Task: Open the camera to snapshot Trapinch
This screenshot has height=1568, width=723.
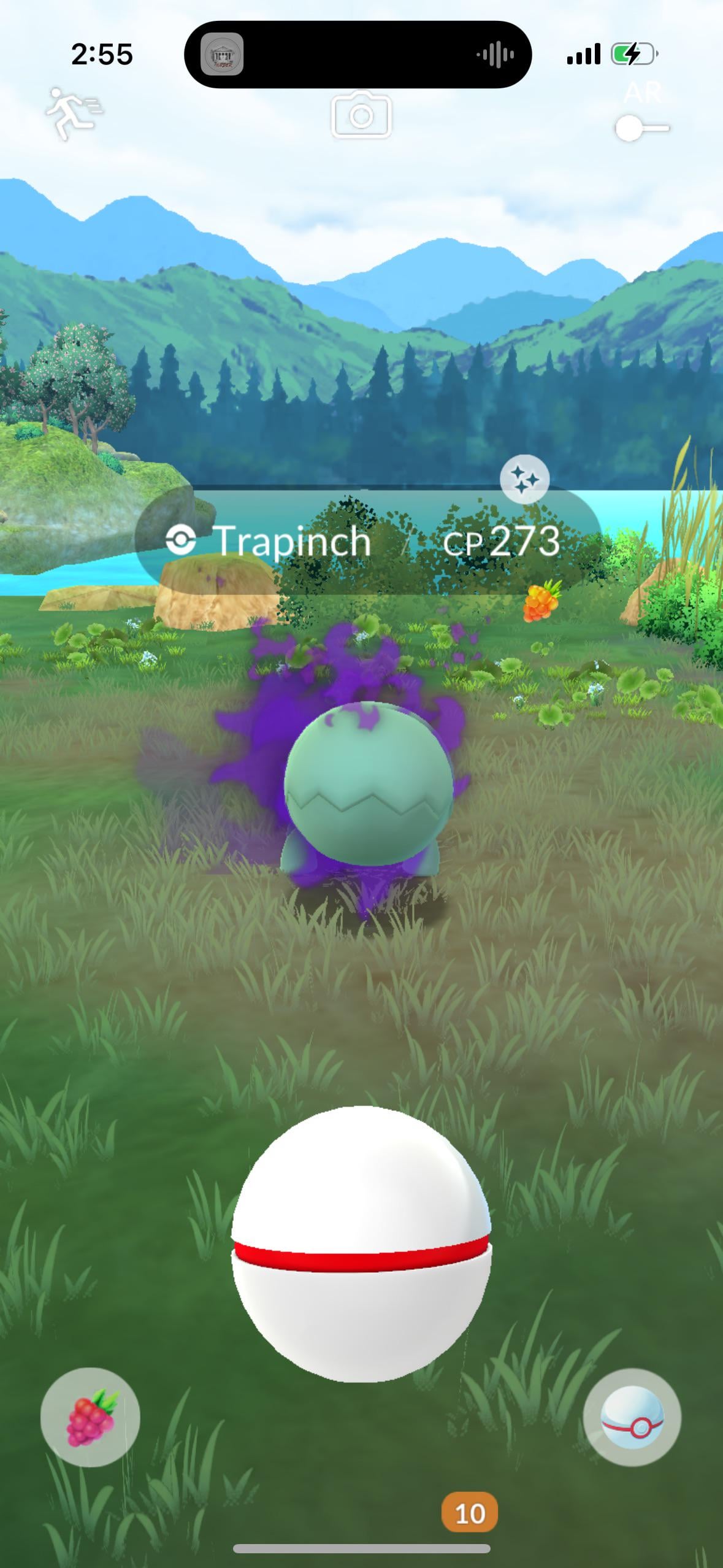Action: [361, 115]
